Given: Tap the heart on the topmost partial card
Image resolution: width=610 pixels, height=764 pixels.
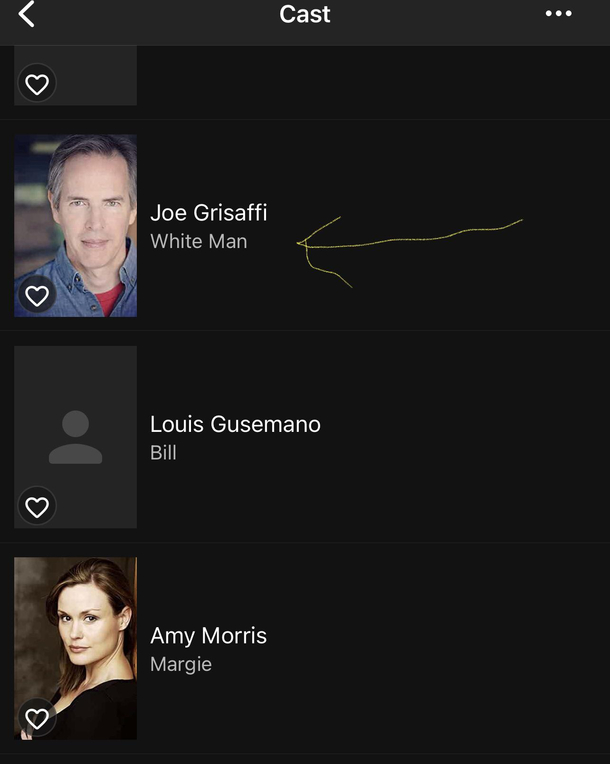Looking at the screenshot, I should click(x=37, y=85).
